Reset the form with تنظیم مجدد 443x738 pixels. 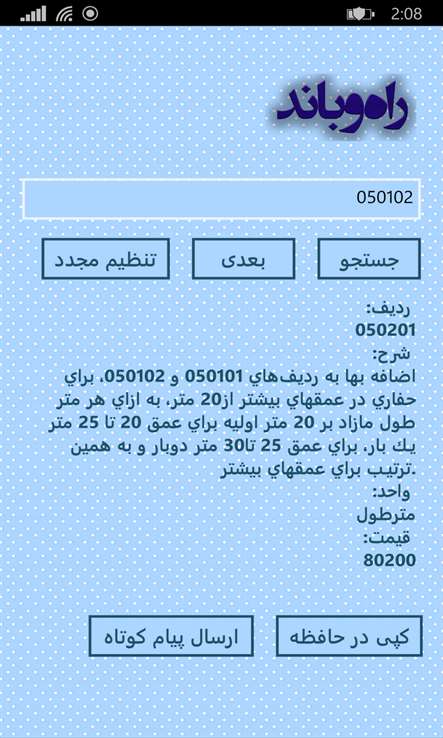tap(105, 259)
